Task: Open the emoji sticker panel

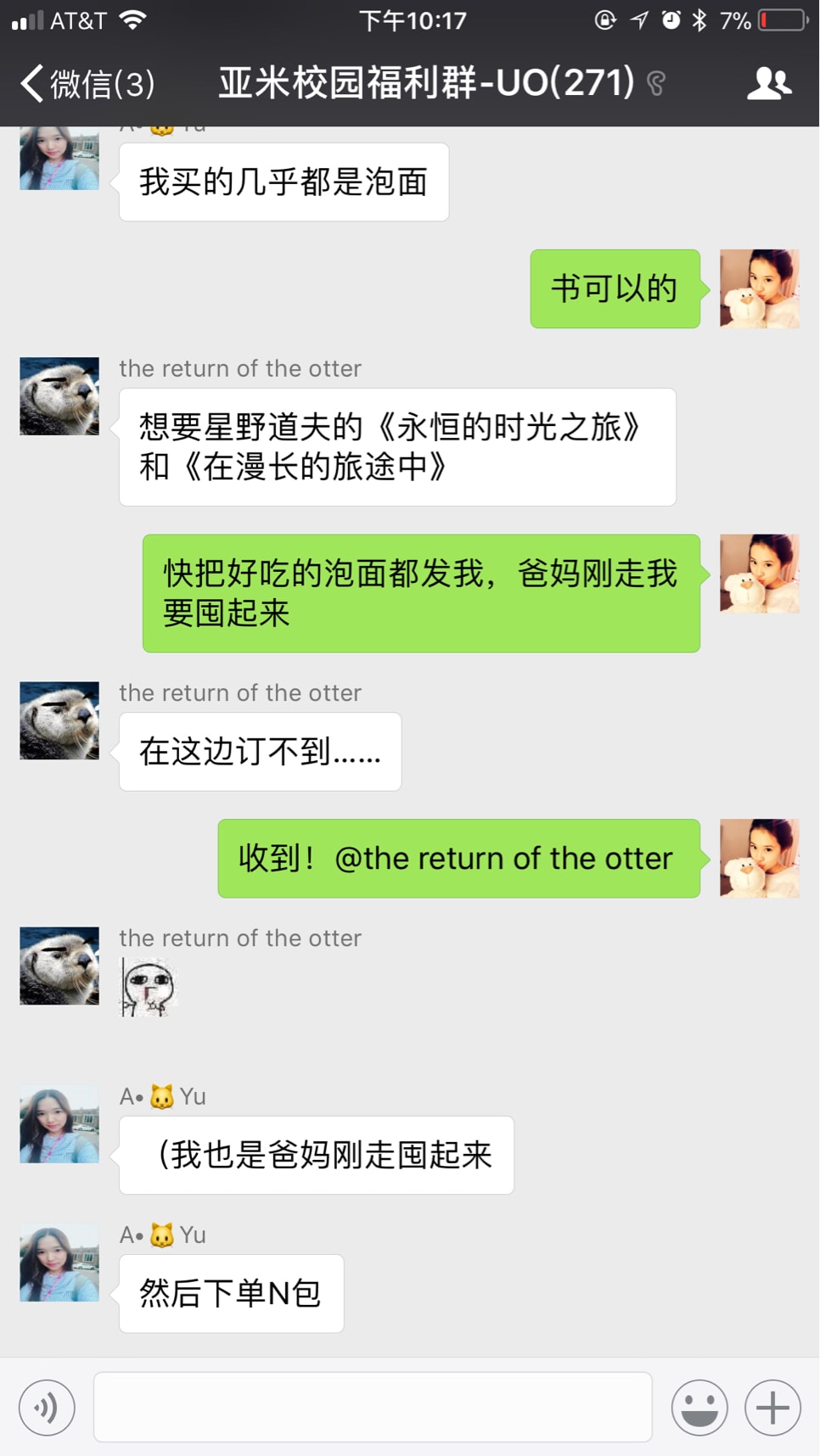Action: pyautogui.click(x=699, y=1408)
